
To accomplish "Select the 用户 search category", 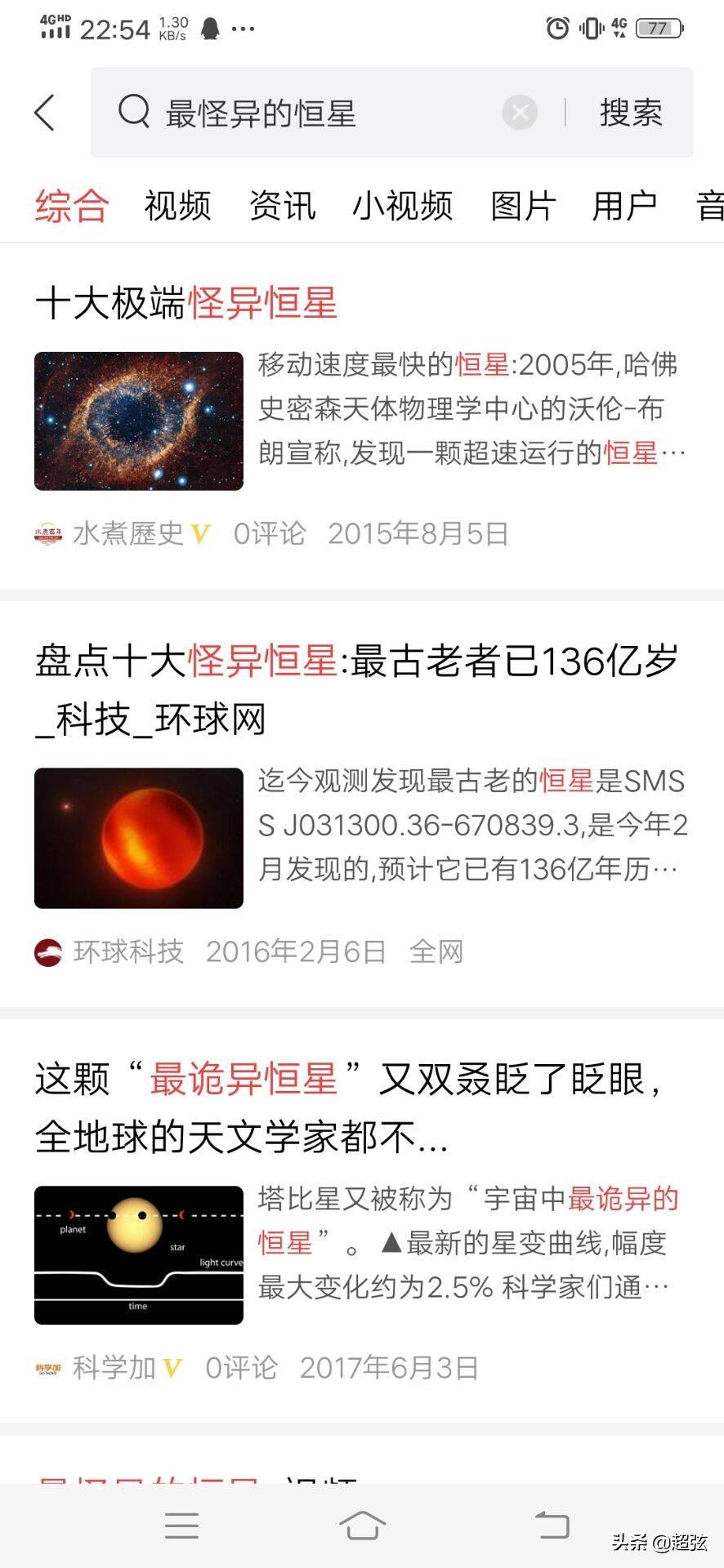I will coord(625,207).
